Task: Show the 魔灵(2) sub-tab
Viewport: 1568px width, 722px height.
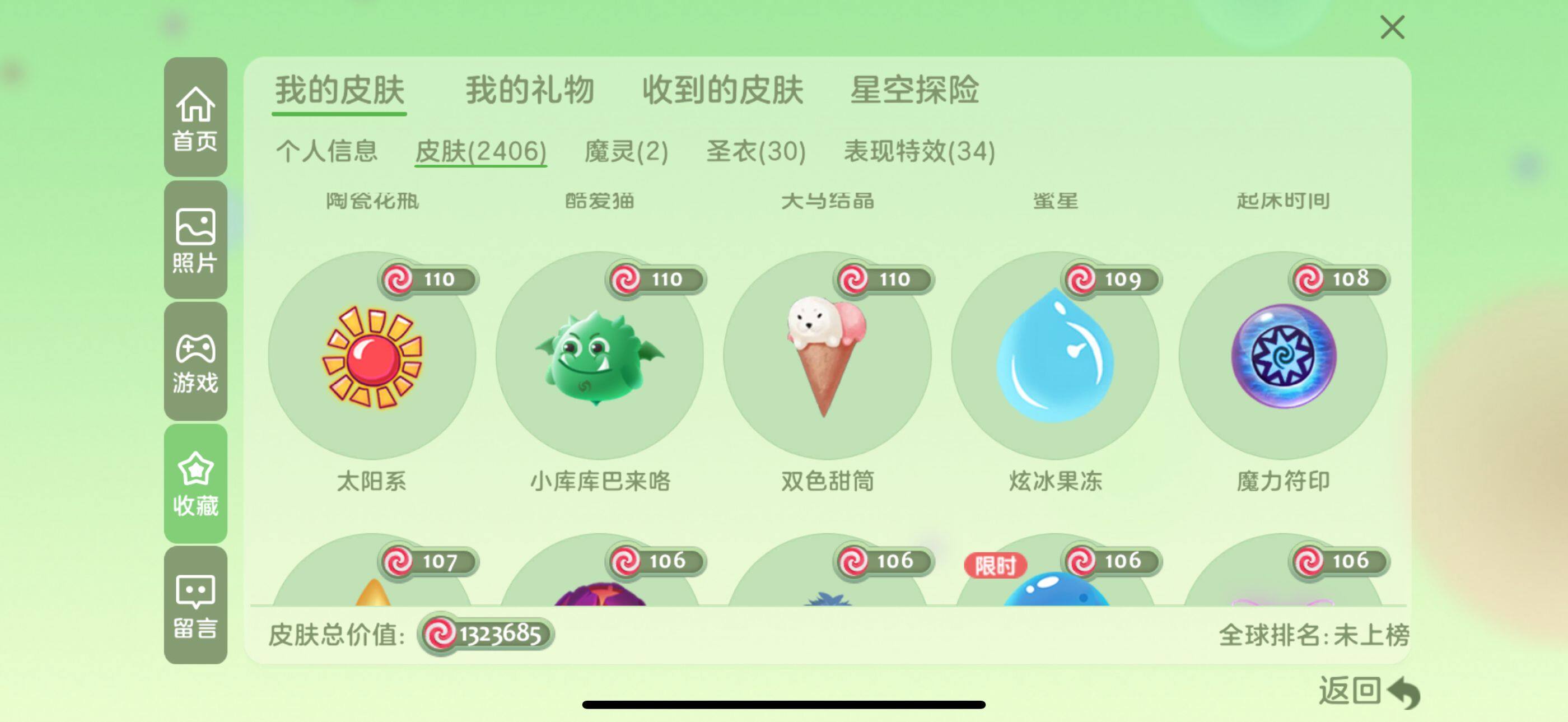Action: point(626,151)
